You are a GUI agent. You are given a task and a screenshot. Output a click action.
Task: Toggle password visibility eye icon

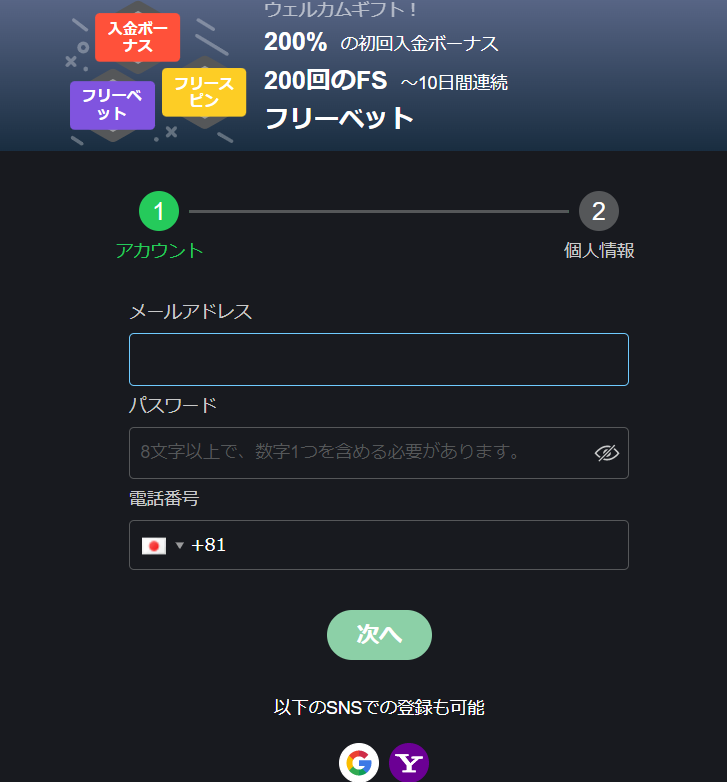pos(607,453)
